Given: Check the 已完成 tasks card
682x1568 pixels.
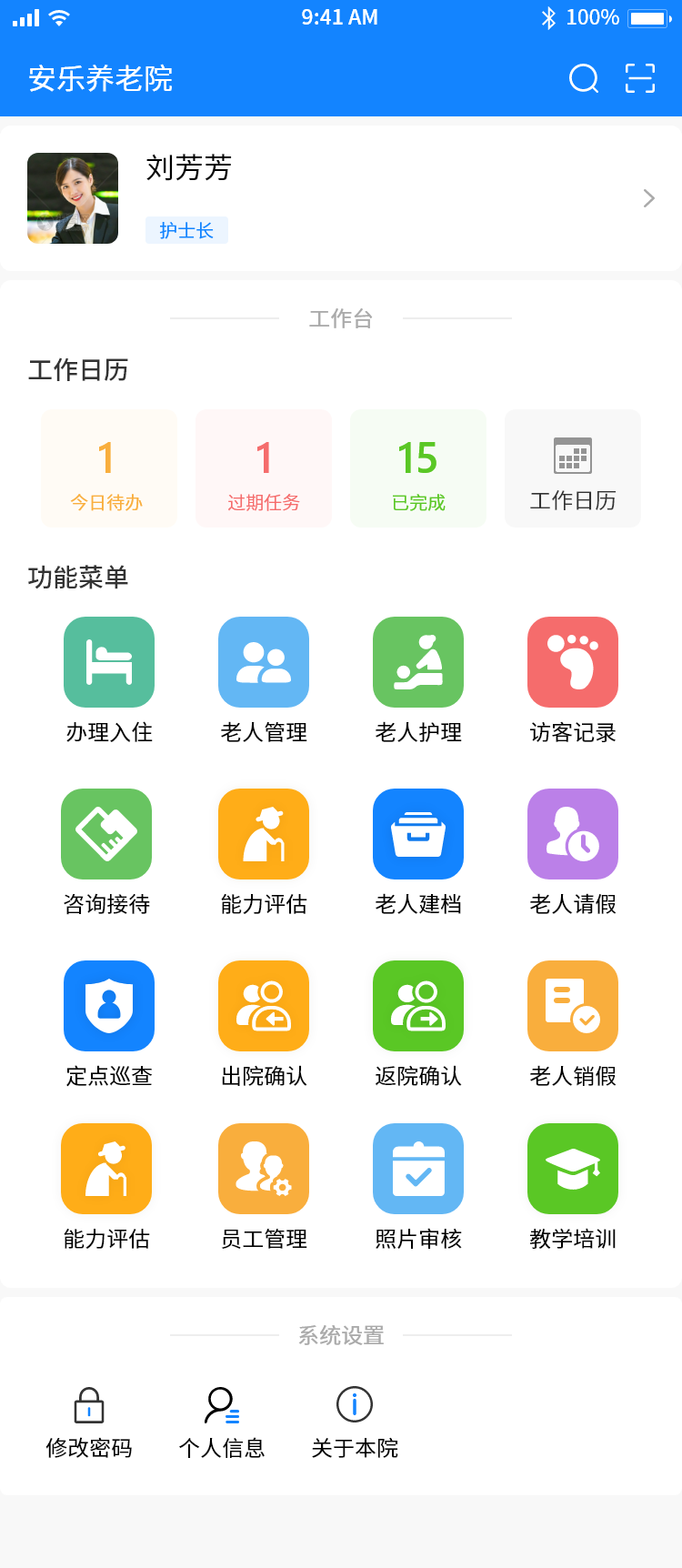Looking at the screenshot, I should click(418, 468).
